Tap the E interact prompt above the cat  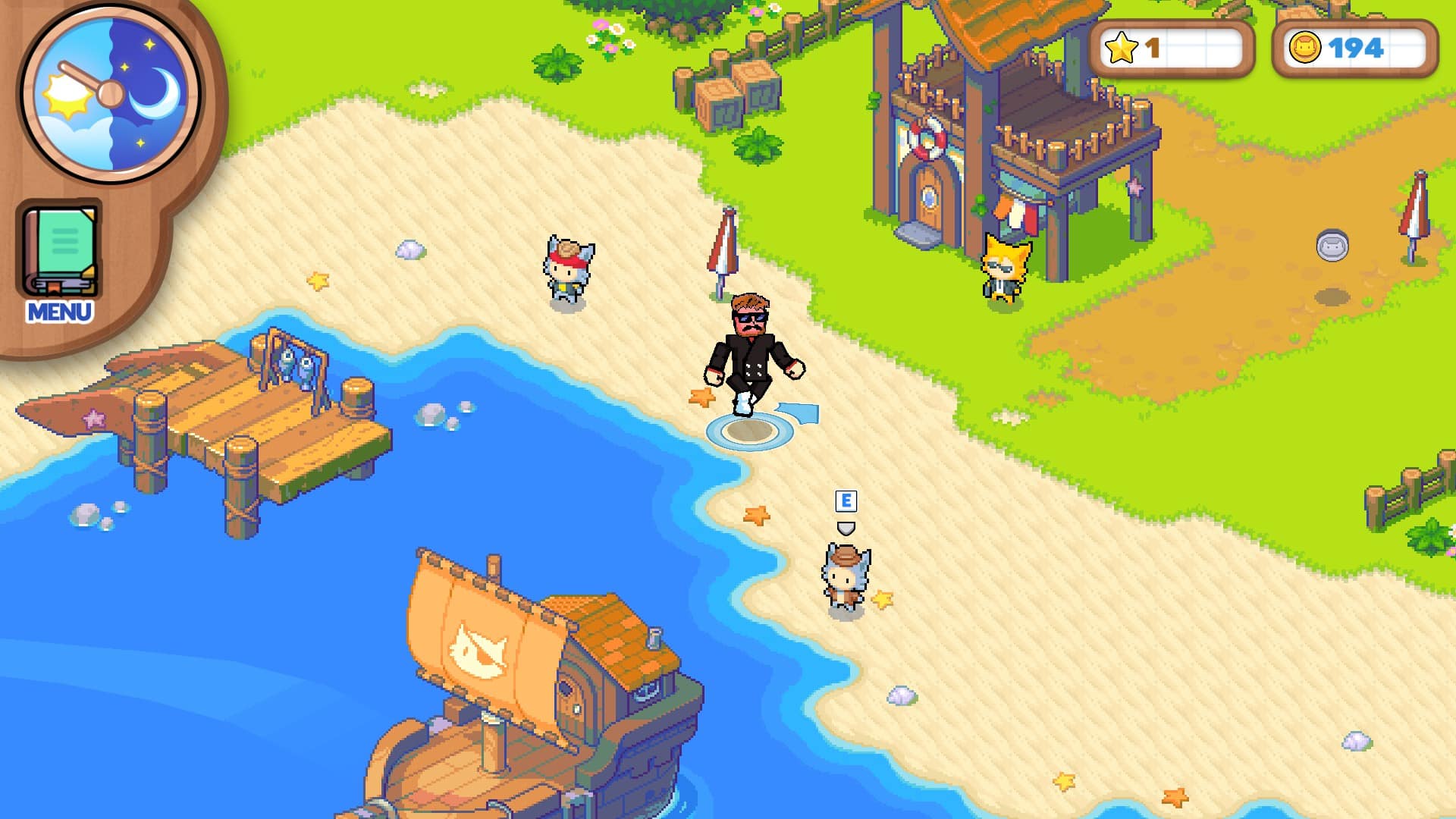coord(846,501)
